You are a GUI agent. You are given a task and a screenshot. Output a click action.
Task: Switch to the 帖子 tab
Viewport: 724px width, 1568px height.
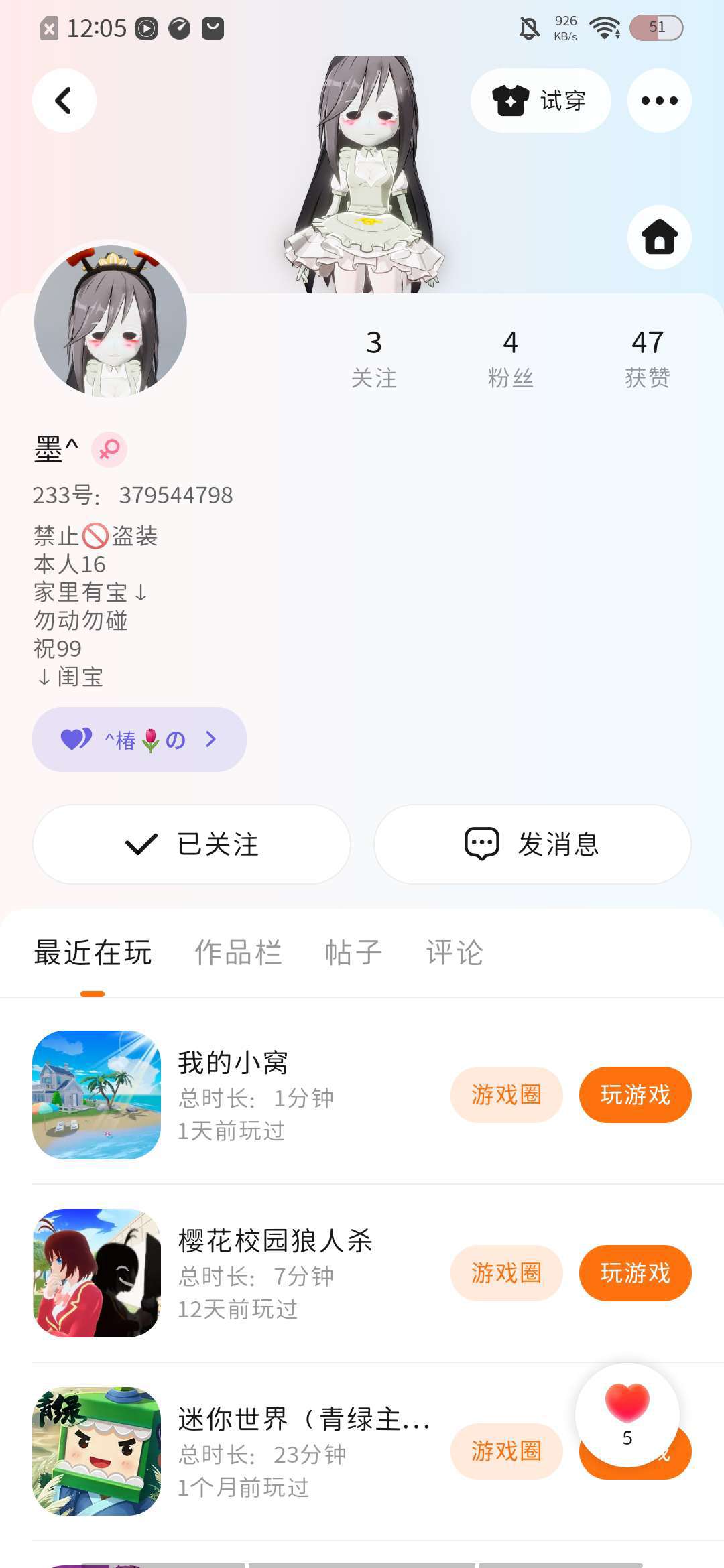click(353, 952)
